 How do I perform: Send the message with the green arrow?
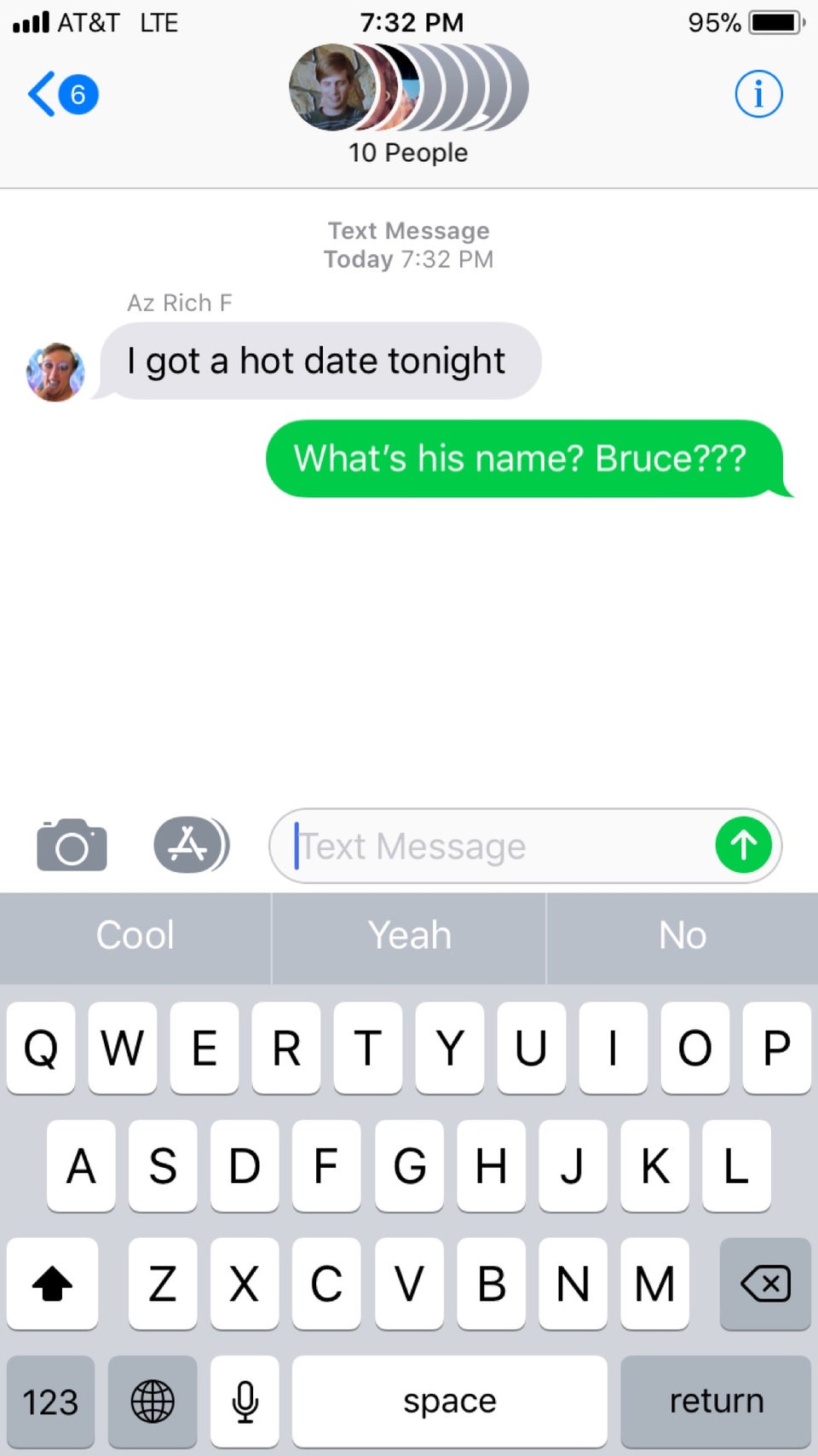click(743, 846)
